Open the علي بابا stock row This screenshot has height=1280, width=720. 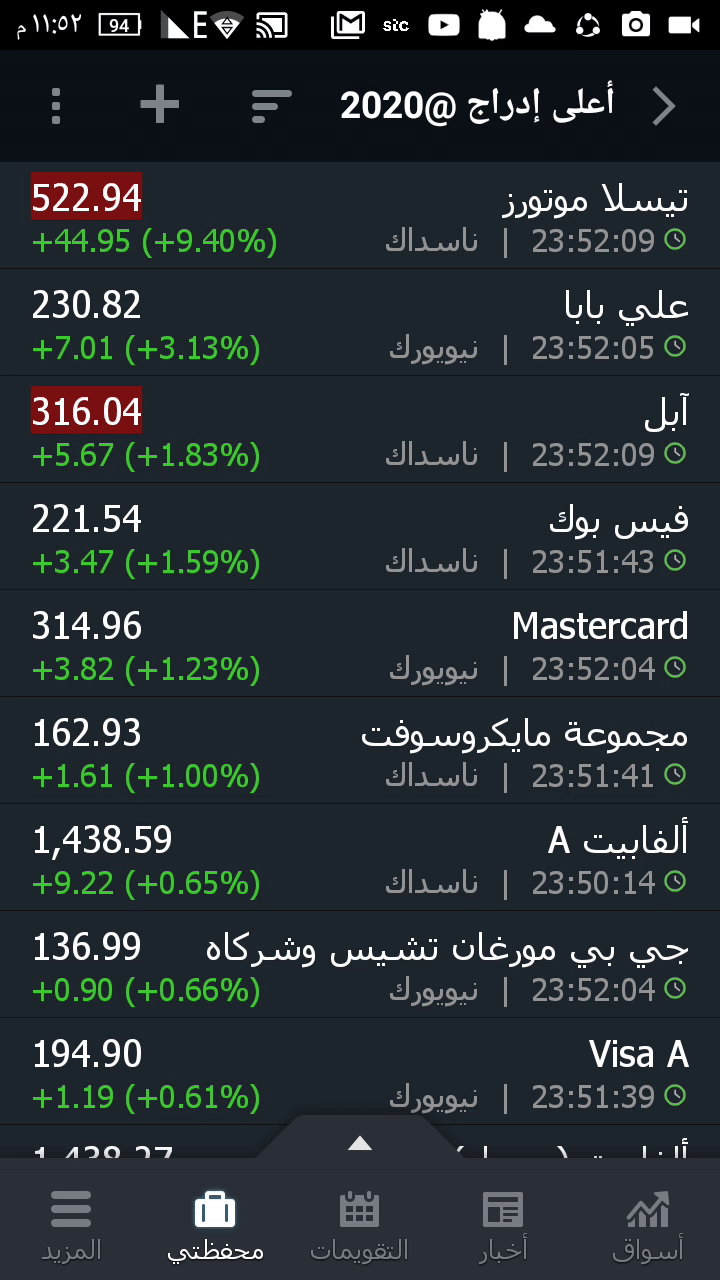point(360,324)
